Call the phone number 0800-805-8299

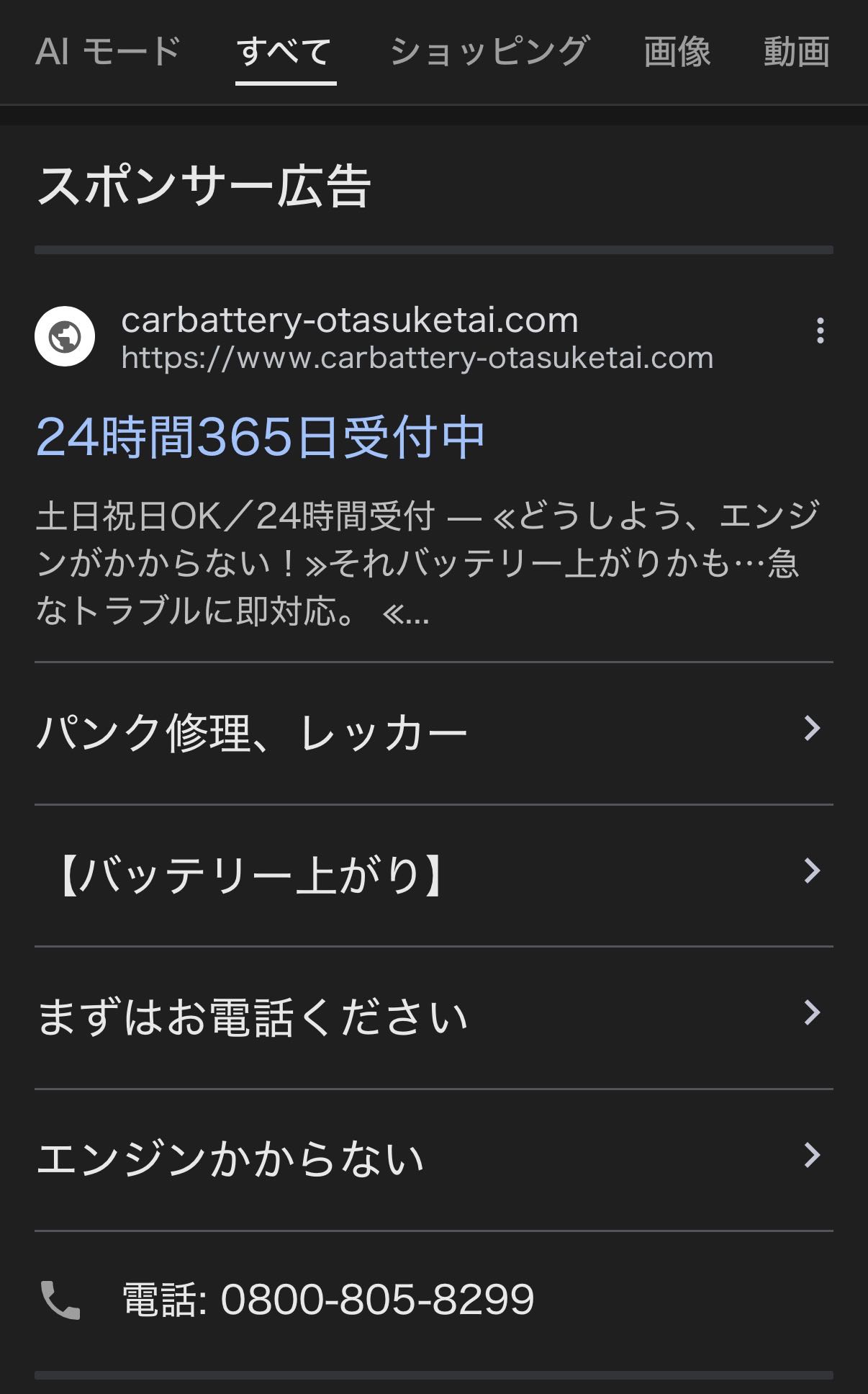click(x=327, y=1300)
